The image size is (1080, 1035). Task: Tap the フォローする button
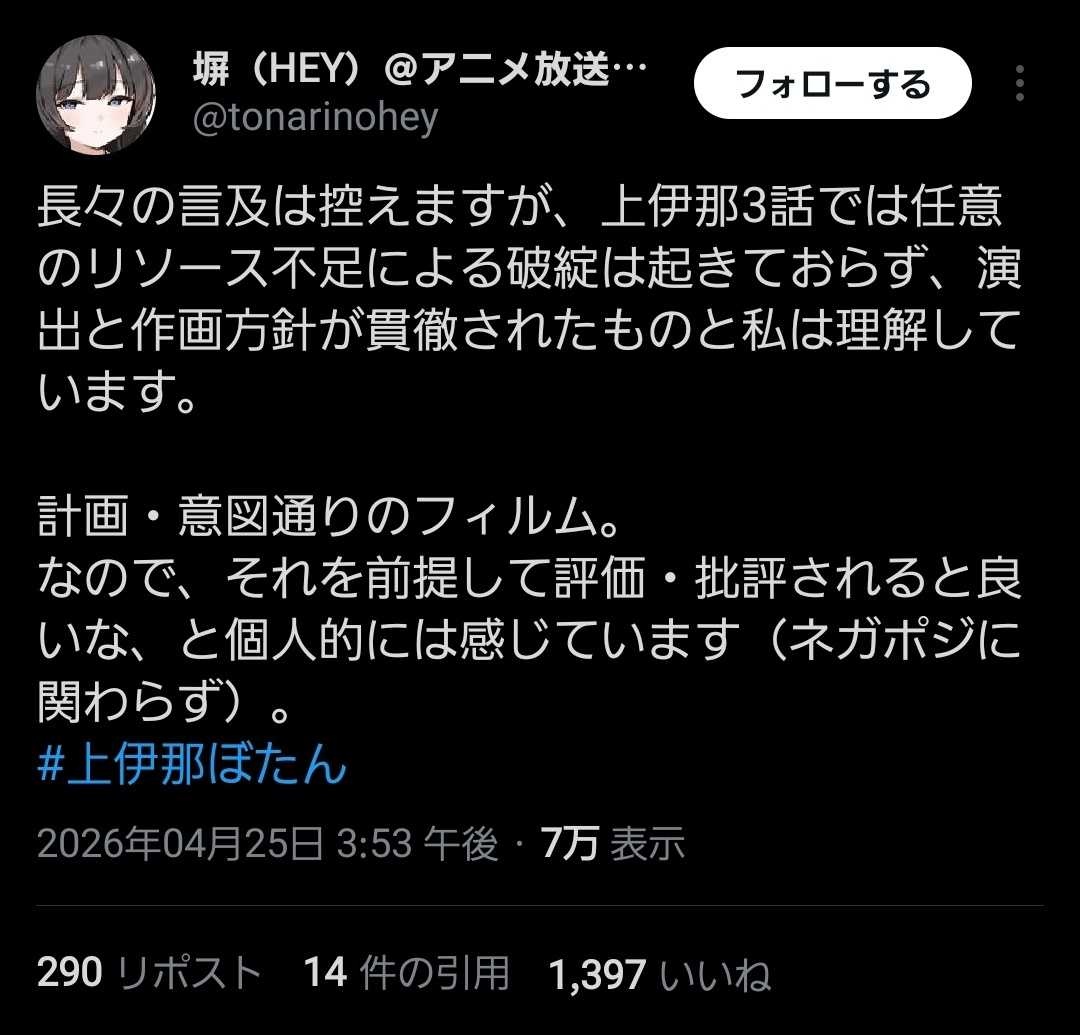[832, 84]
